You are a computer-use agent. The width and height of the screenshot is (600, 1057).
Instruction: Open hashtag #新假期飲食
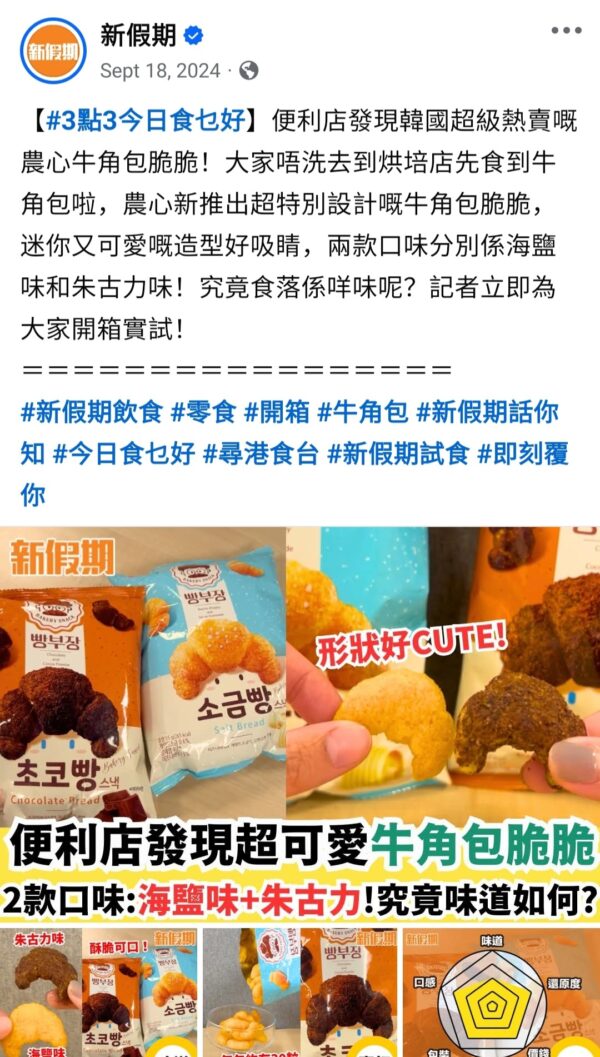91,411
